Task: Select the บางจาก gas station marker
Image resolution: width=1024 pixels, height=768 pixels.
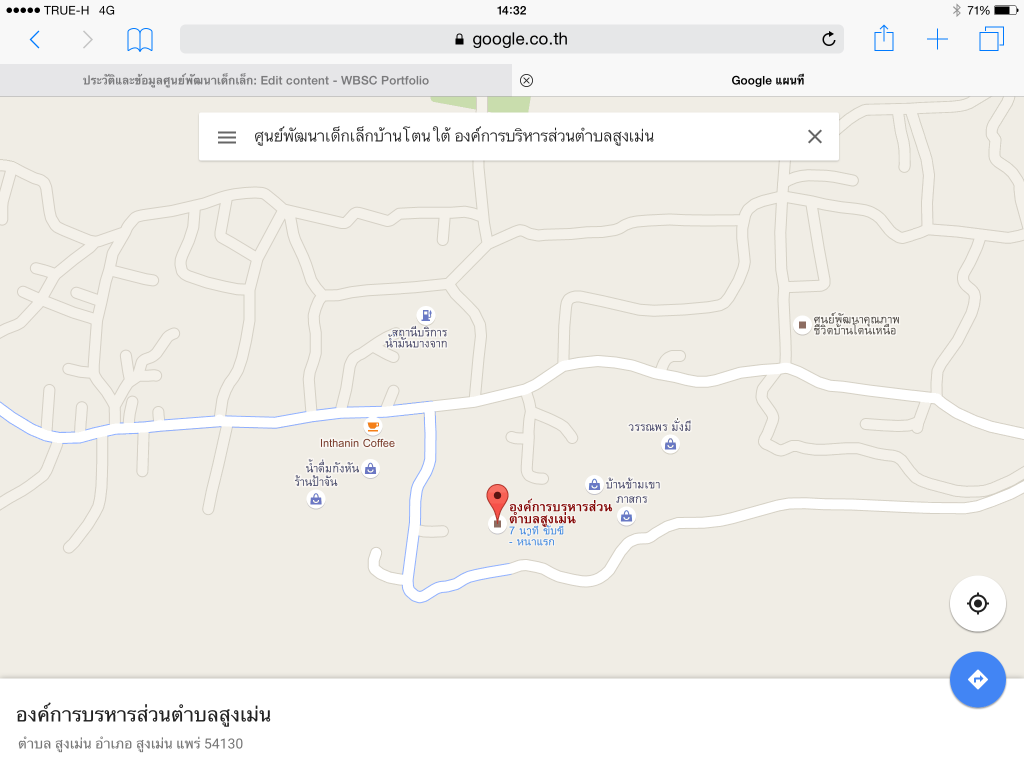Action: tap(426, 315)
